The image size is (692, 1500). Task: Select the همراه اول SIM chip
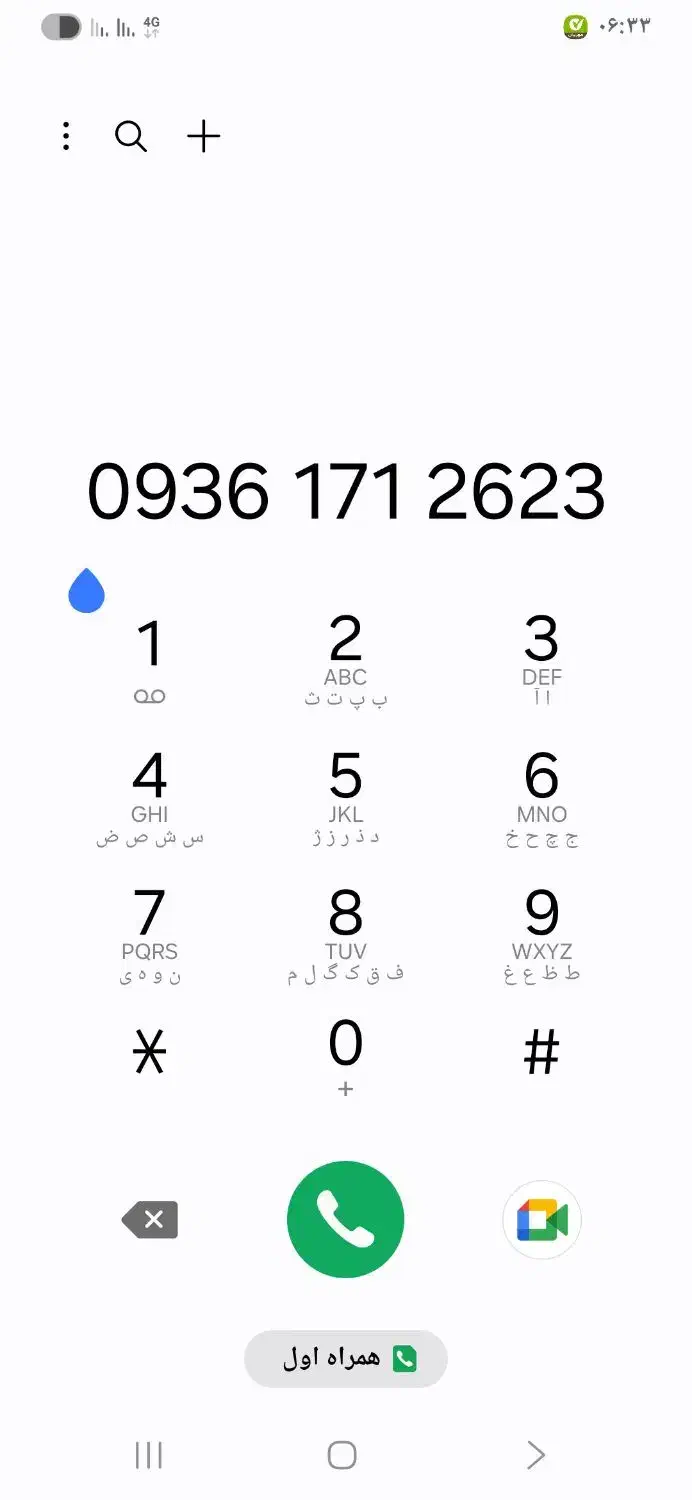coord(346,1359)
